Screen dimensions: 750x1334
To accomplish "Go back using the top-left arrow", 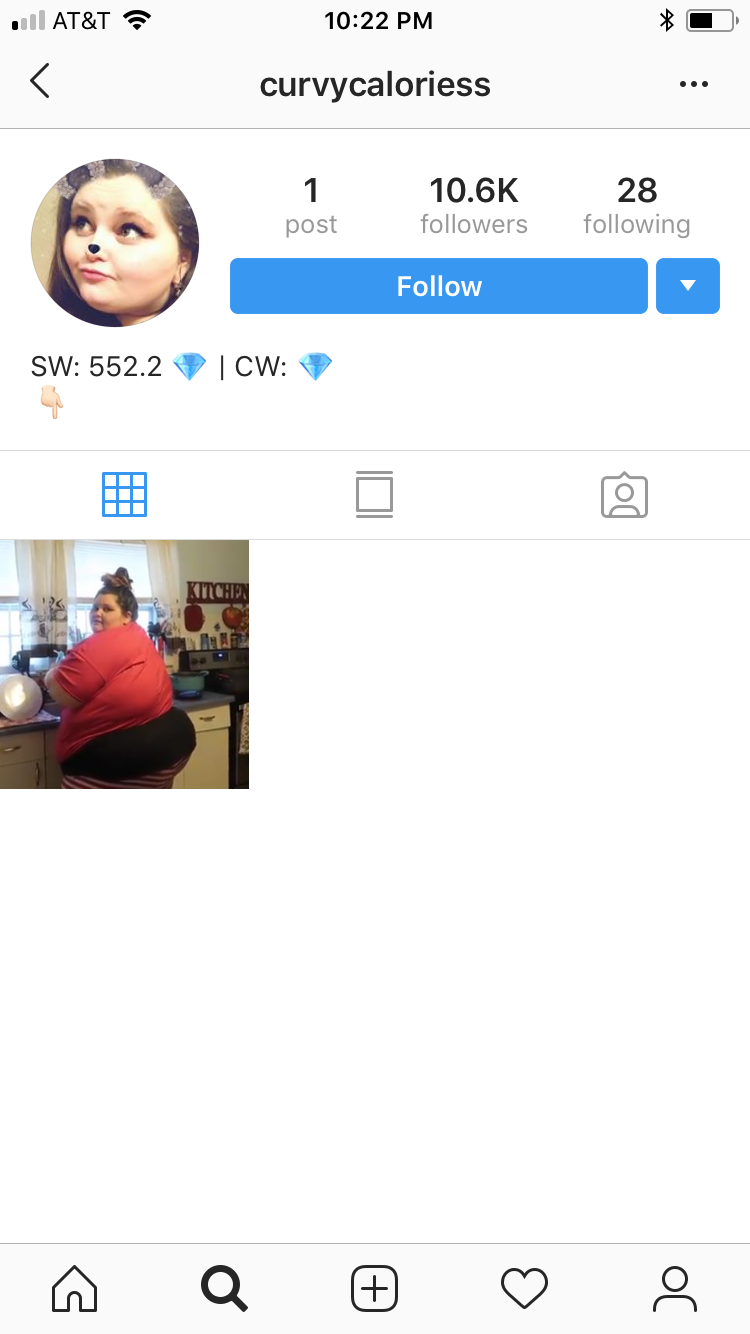I will (x=40, y=82).
